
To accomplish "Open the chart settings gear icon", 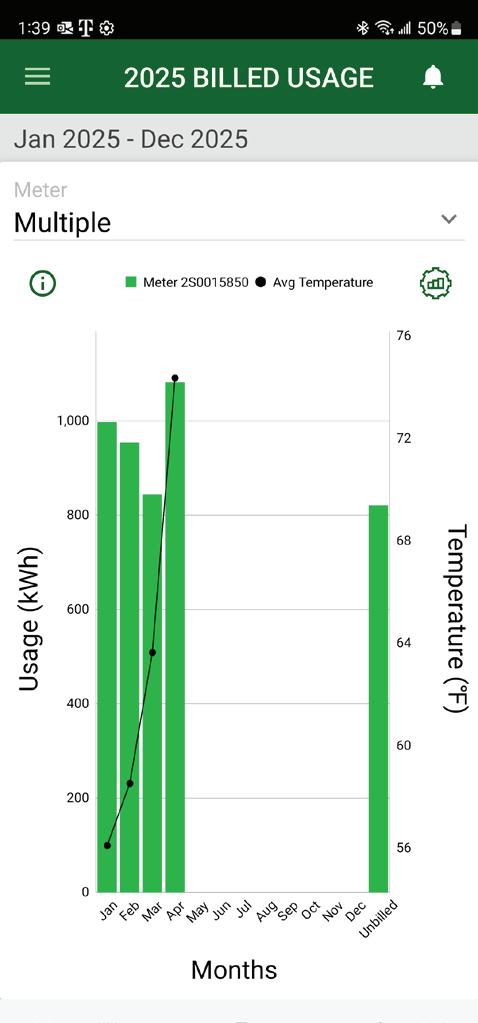I will click(436, 283).
